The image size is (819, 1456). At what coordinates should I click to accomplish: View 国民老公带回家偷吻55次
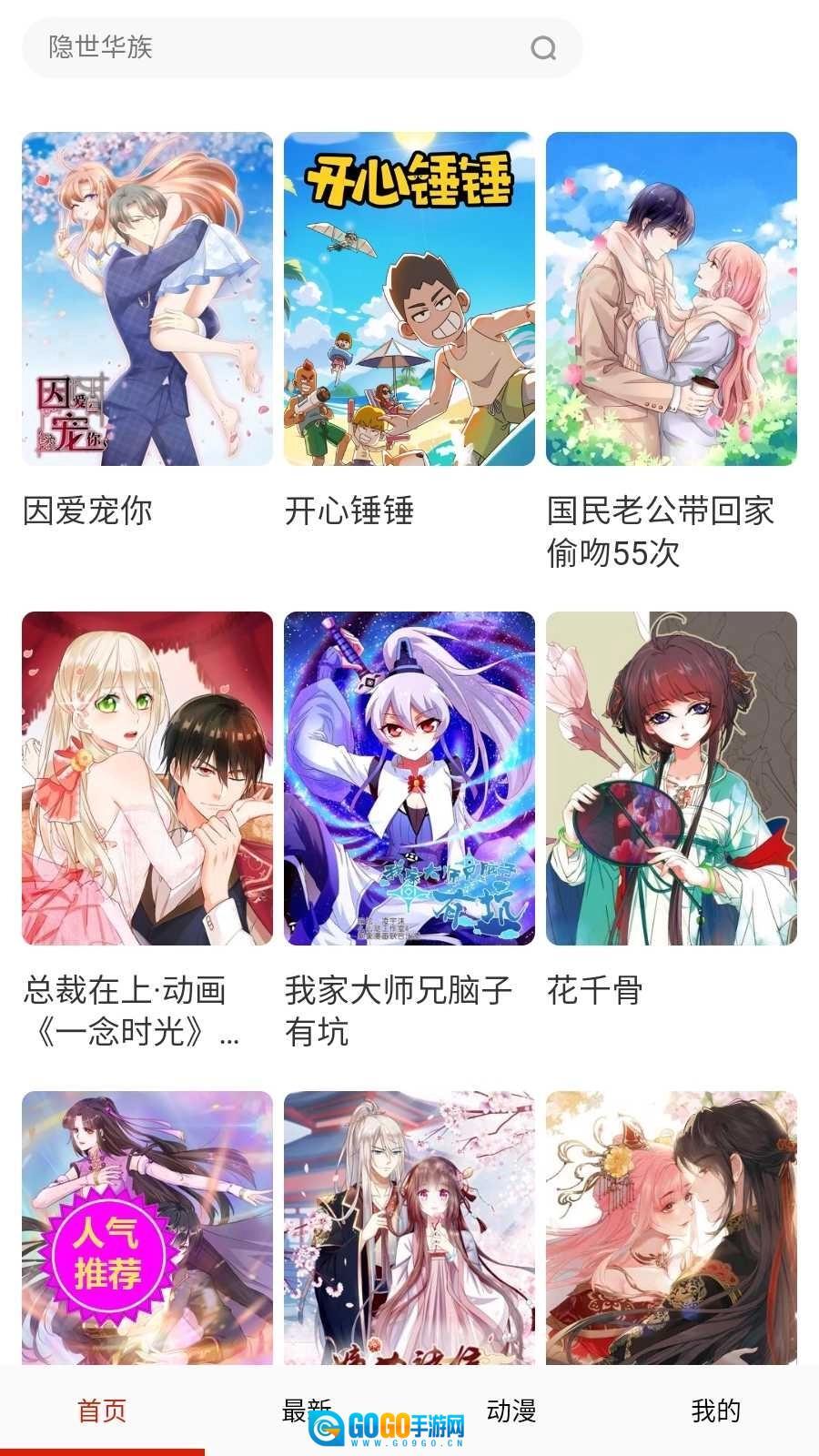pos(672,299)
